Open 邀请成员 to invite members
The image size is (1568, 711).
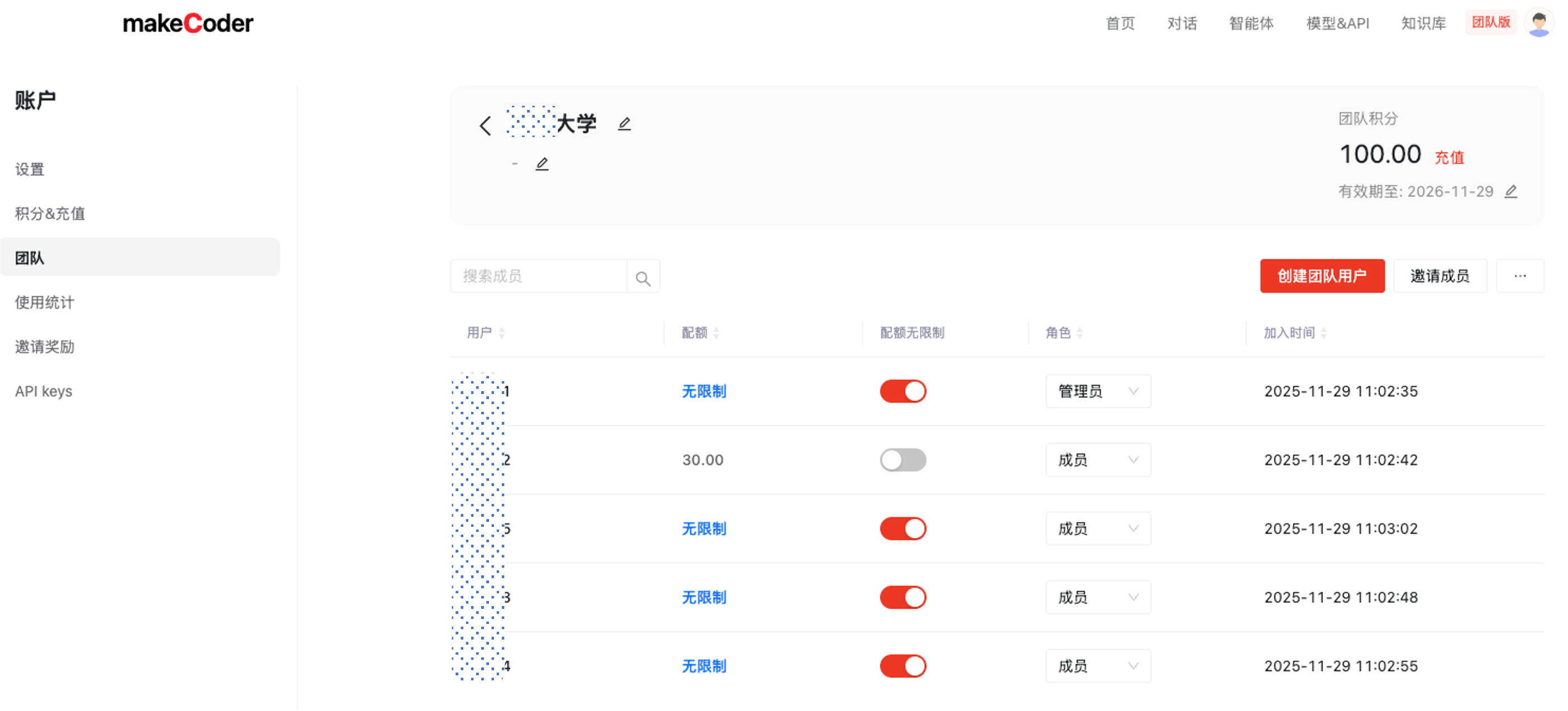coord(1440,276)
